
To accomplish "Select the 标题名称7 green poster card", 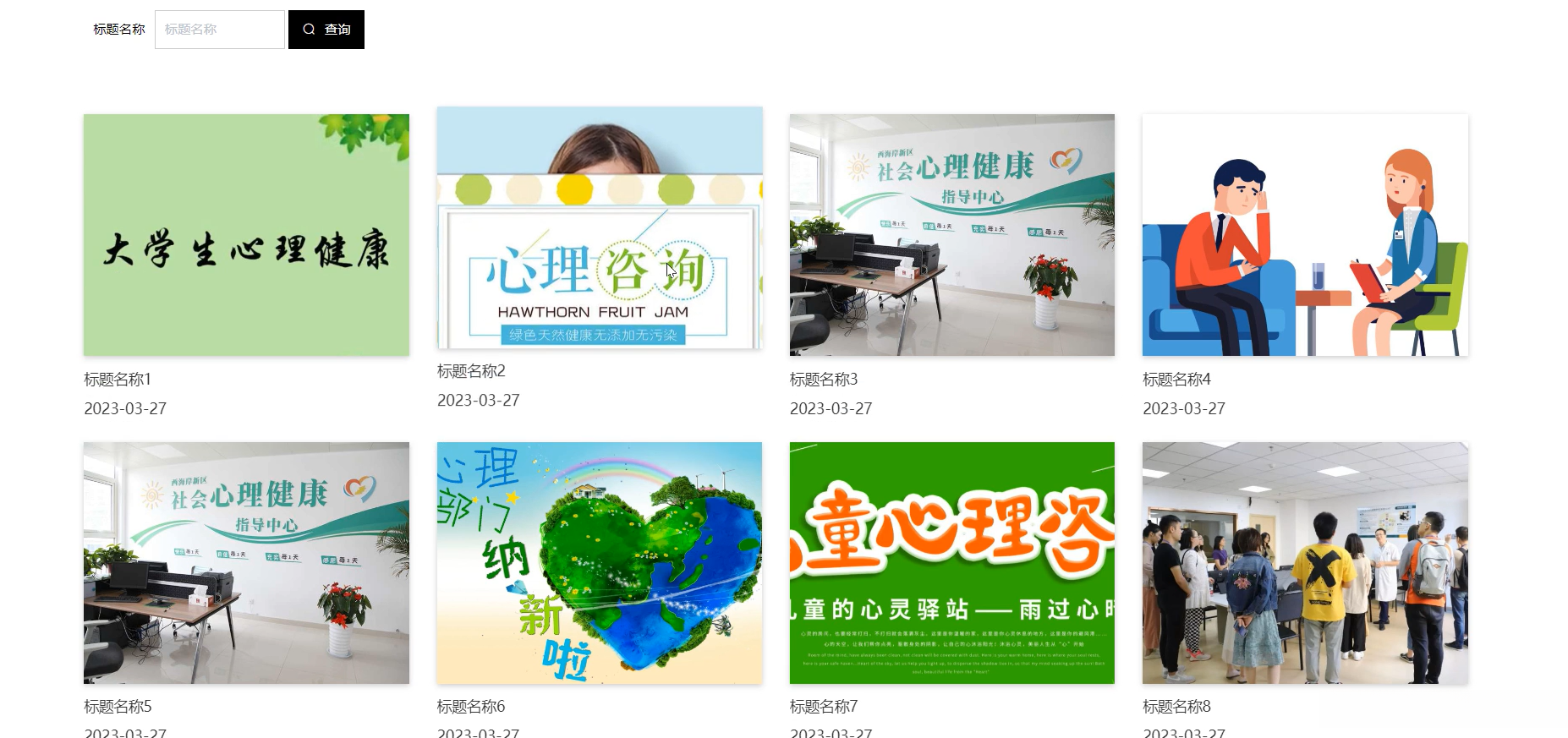I will point(951,563).
